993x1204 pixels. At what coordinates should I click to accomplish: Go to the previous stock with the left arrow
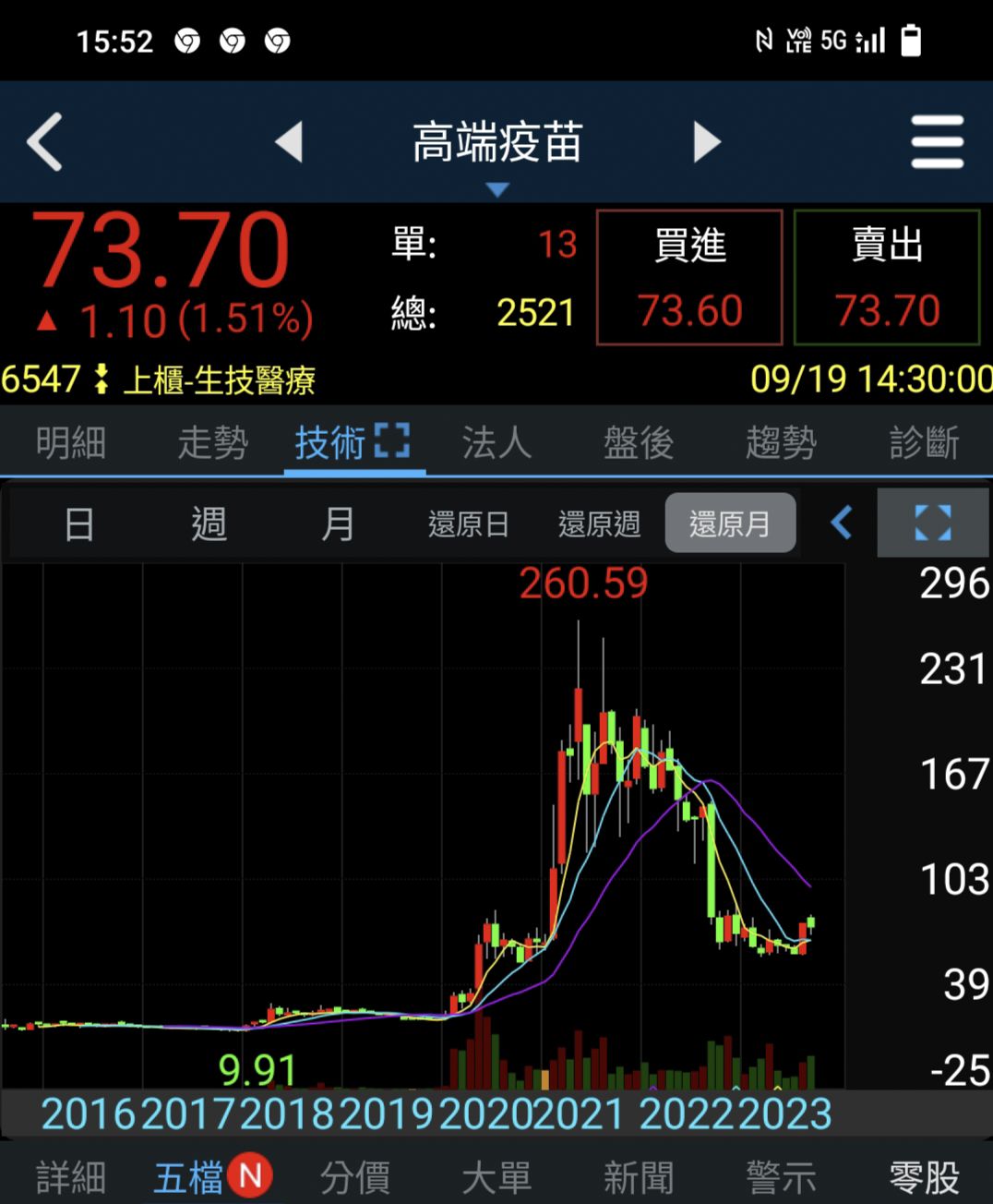tap(289, 141)
